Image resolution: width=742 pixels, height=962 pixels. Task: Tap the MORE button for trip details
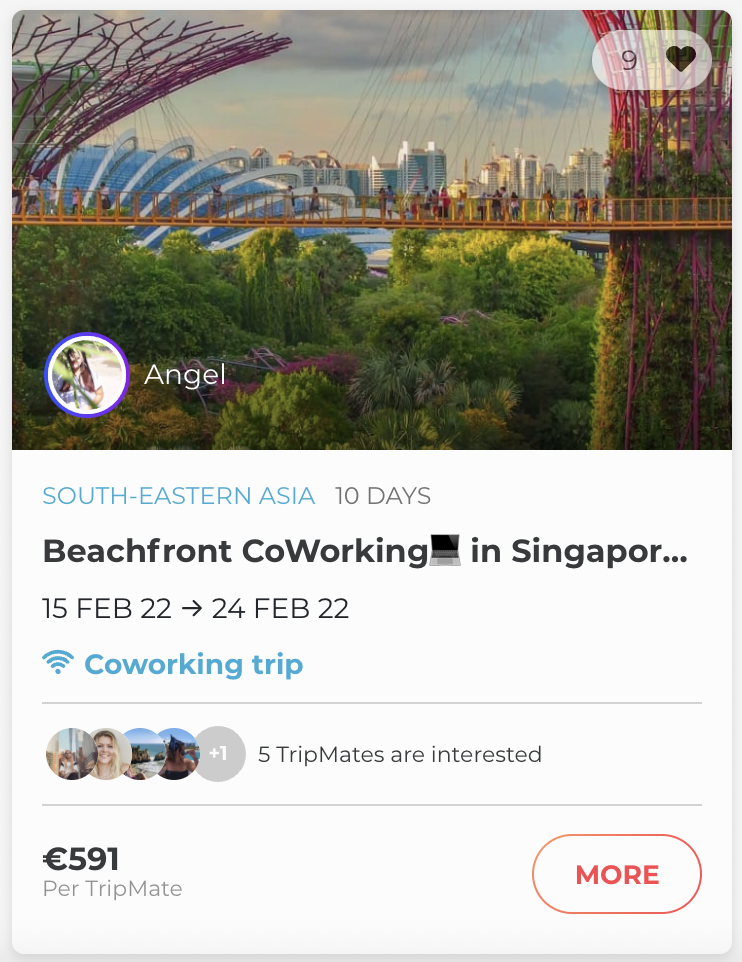point(616,874)
